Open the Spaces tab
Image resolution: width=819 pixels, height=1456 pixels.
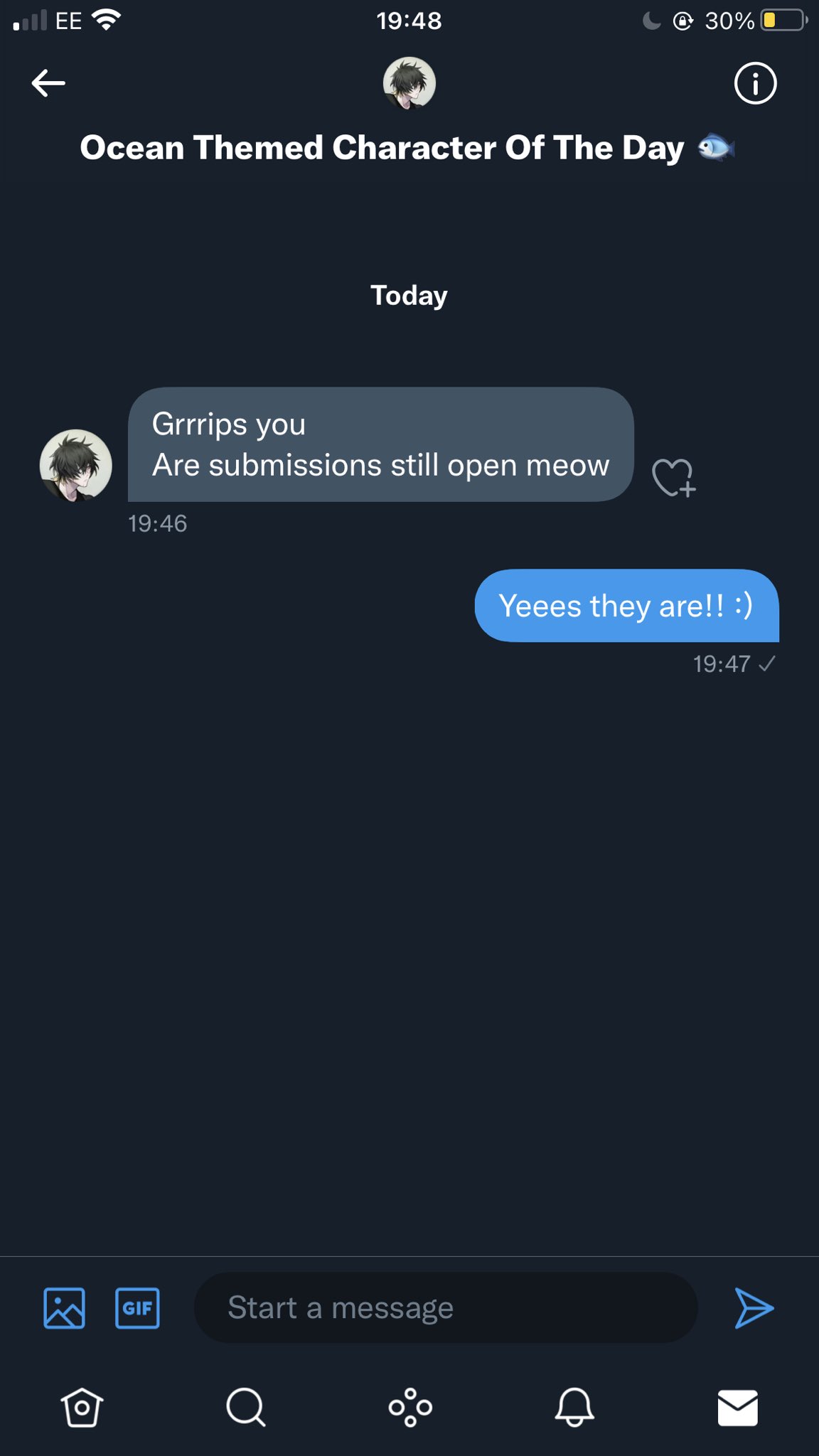410,1407
